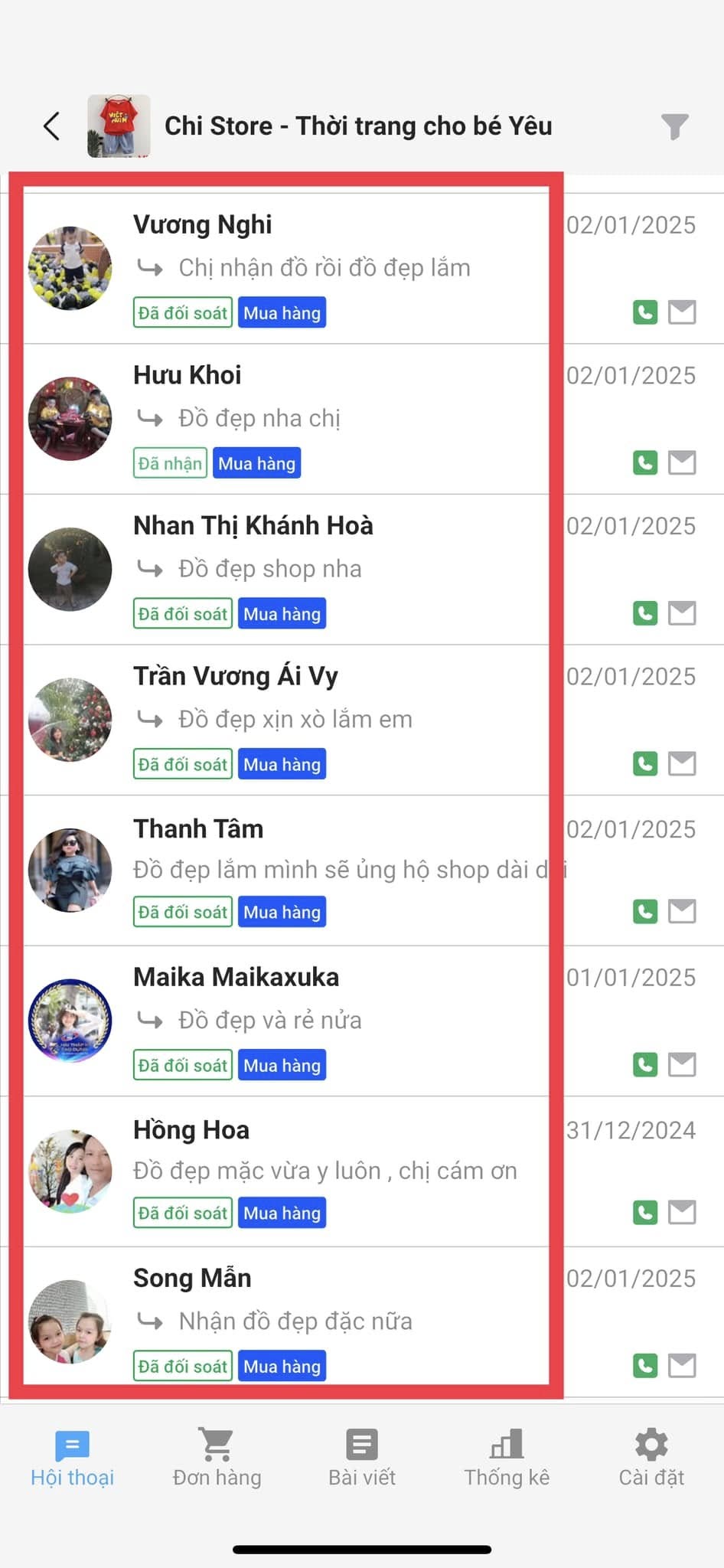Switch to the Hội thoại tab
The image size is (724, 1568).
pyautogui.click(x=72, y=1459)
